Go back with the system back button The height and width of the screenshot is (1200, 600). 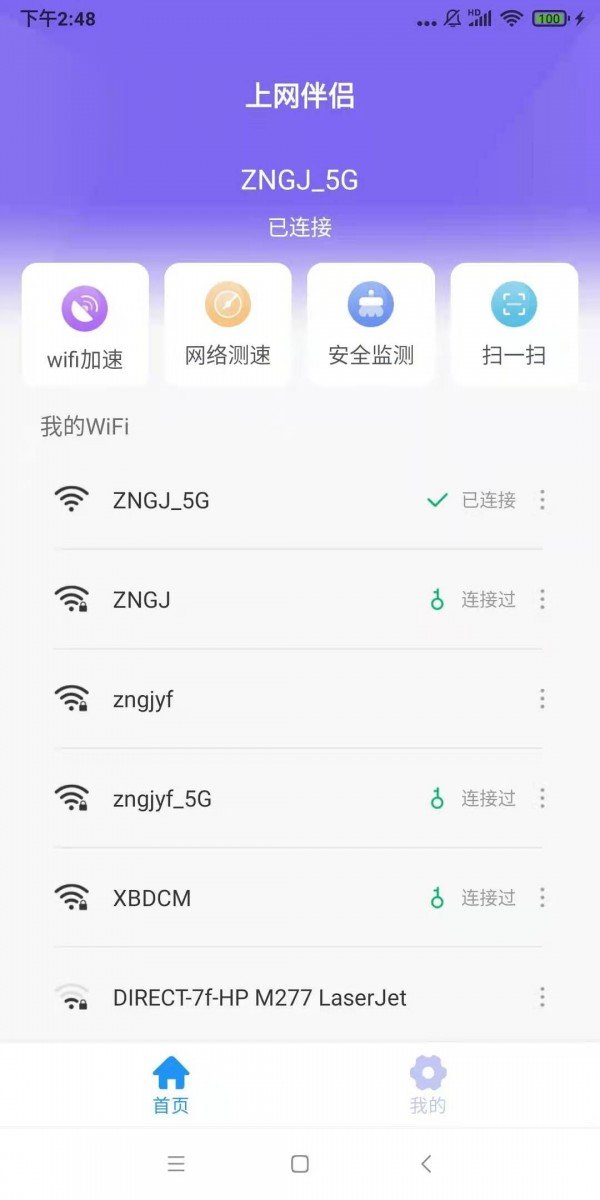pyautogui.click(x=426, y=1163)
